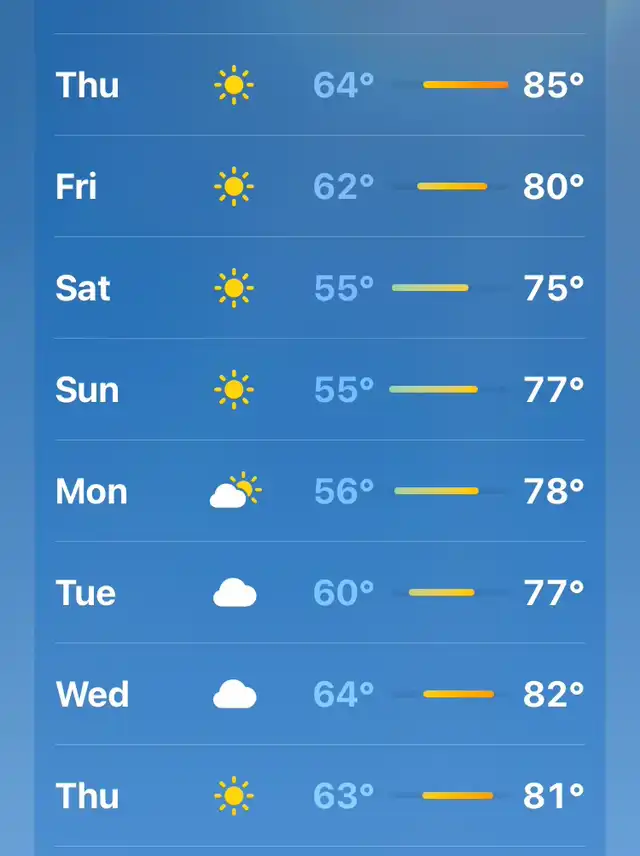View Saturday's forecast details
This screenshot has width=640, height=856.
click(320, 288)
